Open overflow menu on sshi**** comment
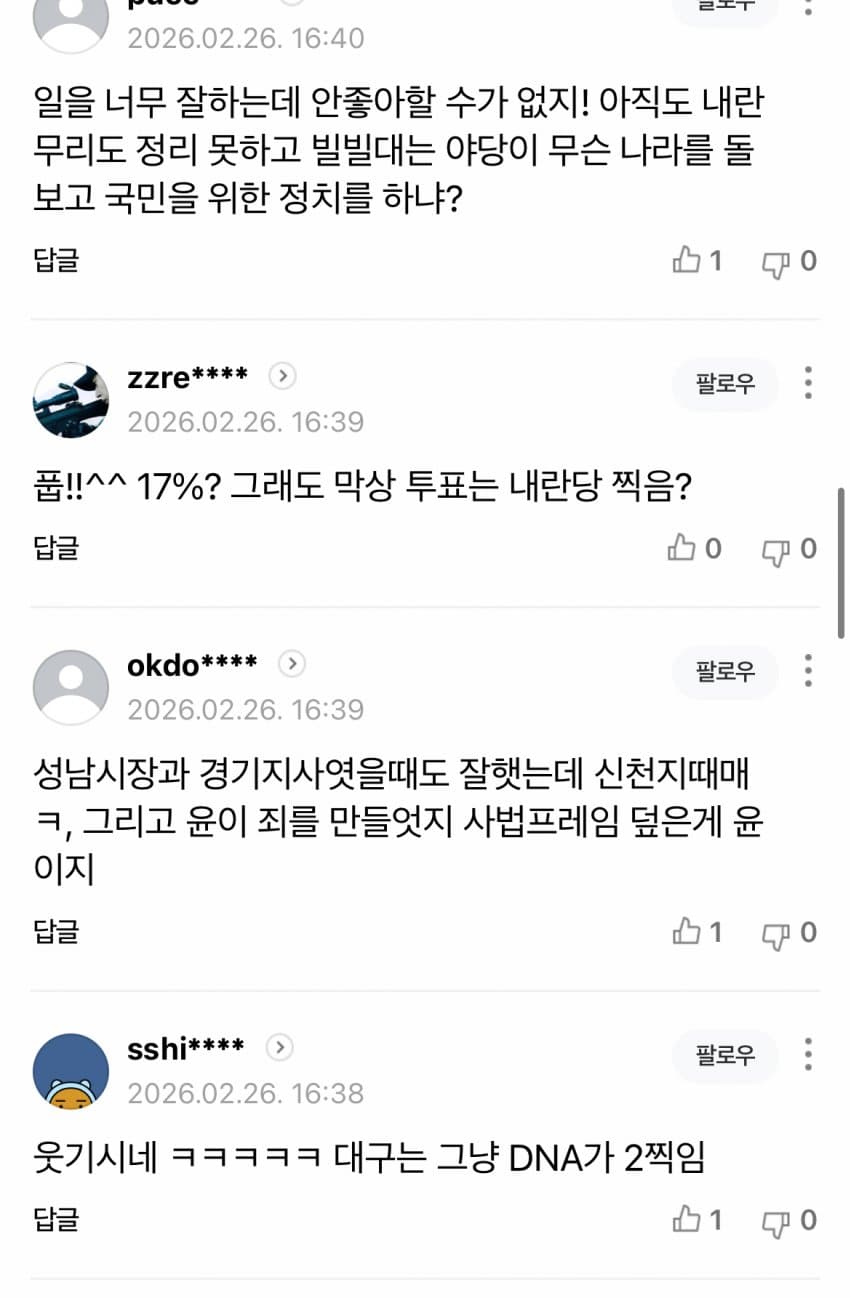Image resolution: width=850 pixels, height=1298 pixels. (808, 1055)
